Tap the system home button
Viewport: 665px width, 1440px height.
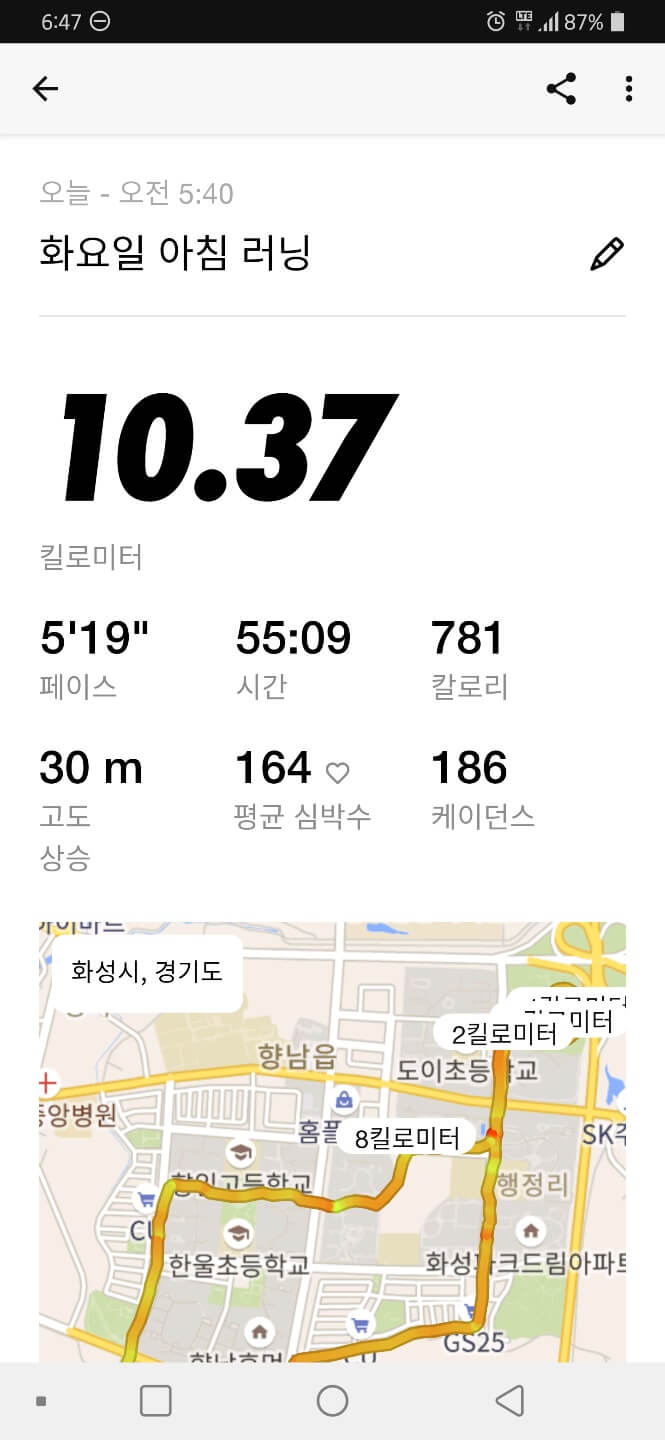332,1401
